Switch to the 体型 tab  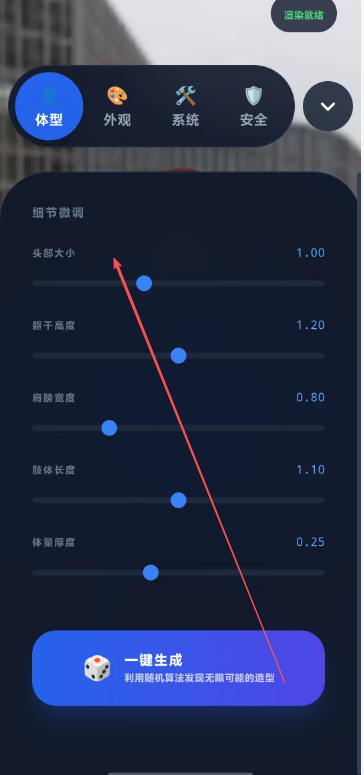pyautogui.click(x=49, y=106)
